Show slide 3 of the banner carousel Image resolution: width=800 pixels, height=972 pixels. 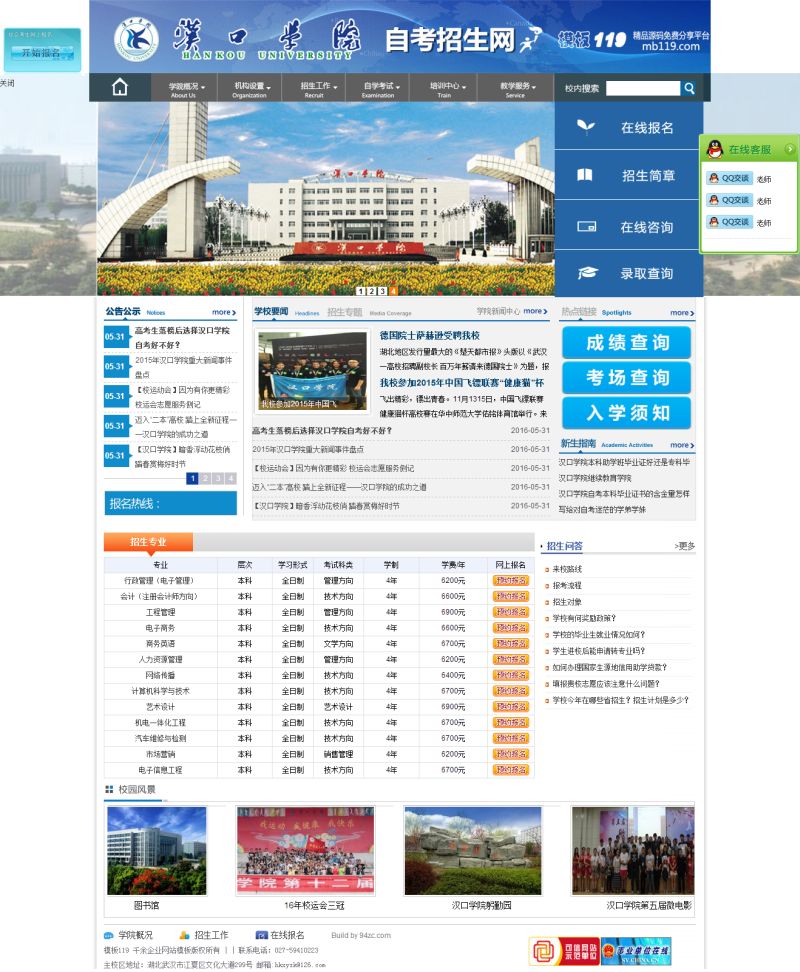click(x=382, y=291)
